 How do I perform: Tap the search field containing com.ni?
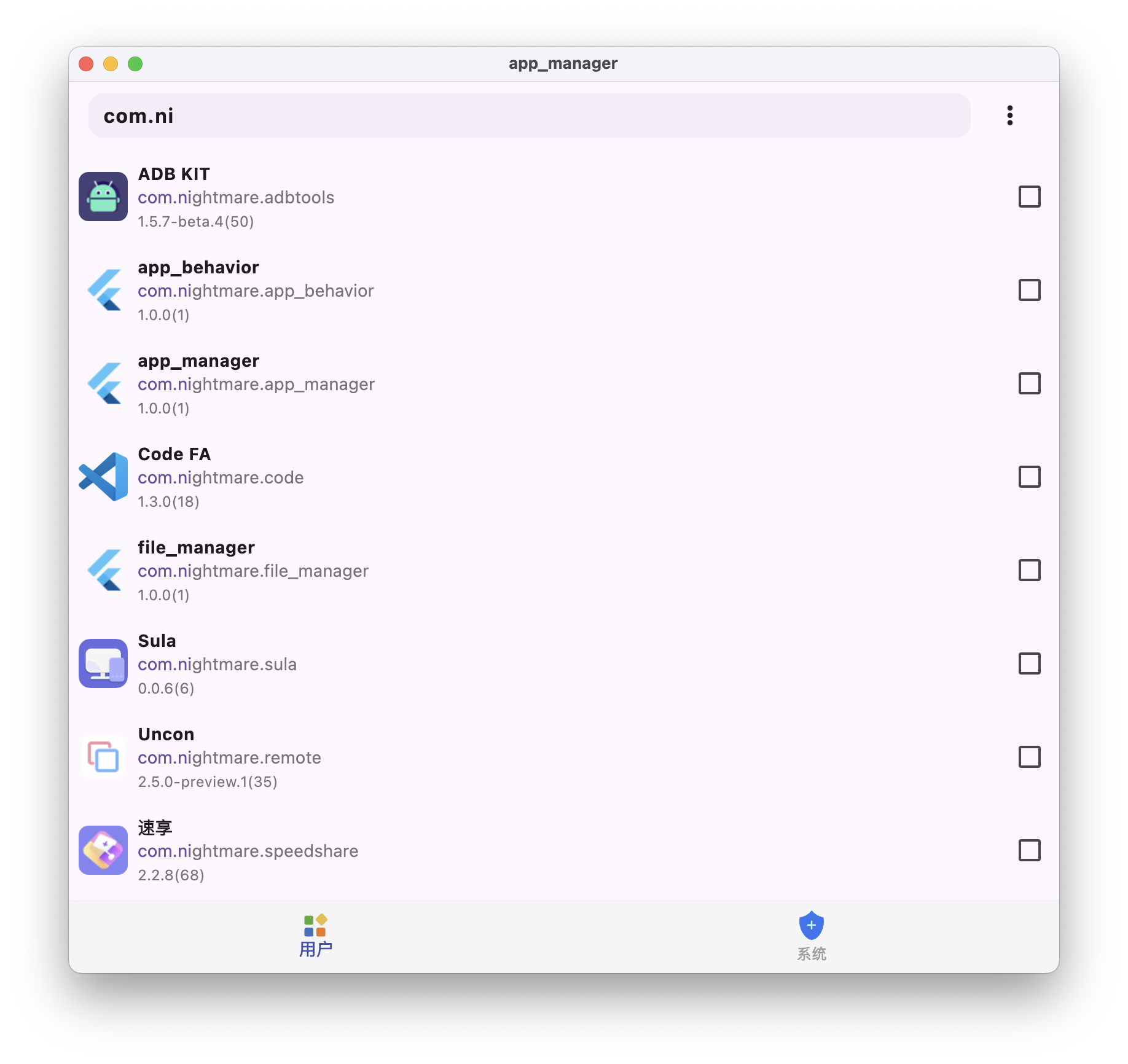coord(528,115)
